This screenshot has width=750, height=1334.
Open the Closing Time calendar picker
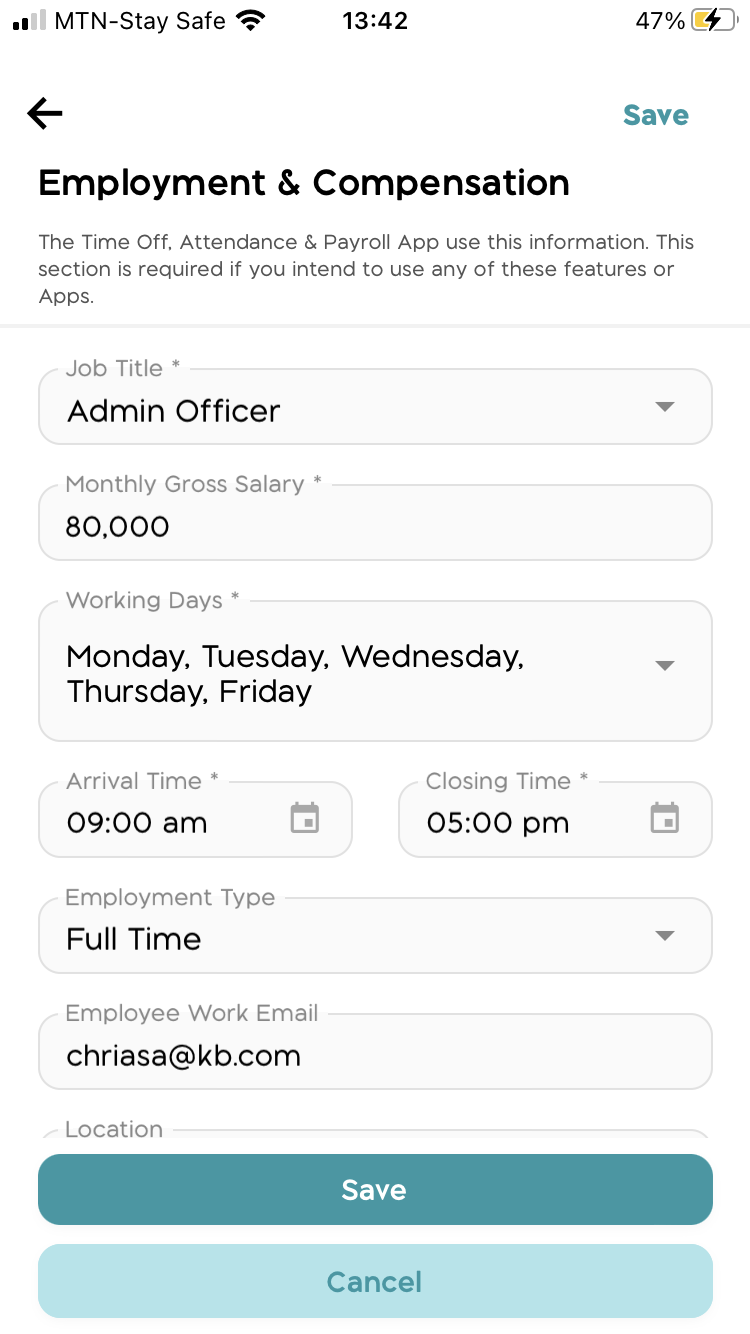(665, 818)
